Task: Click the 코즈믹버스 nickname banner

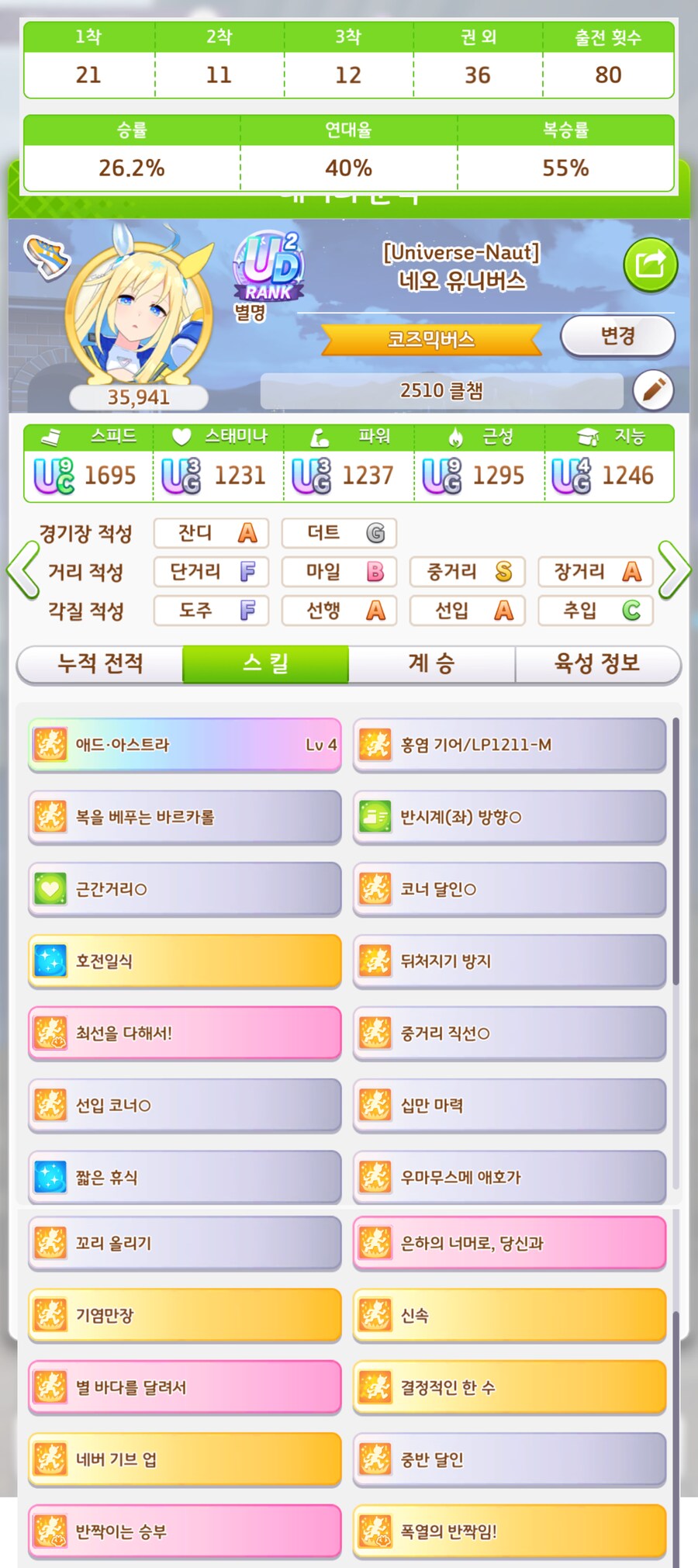Action: (432, 339)
